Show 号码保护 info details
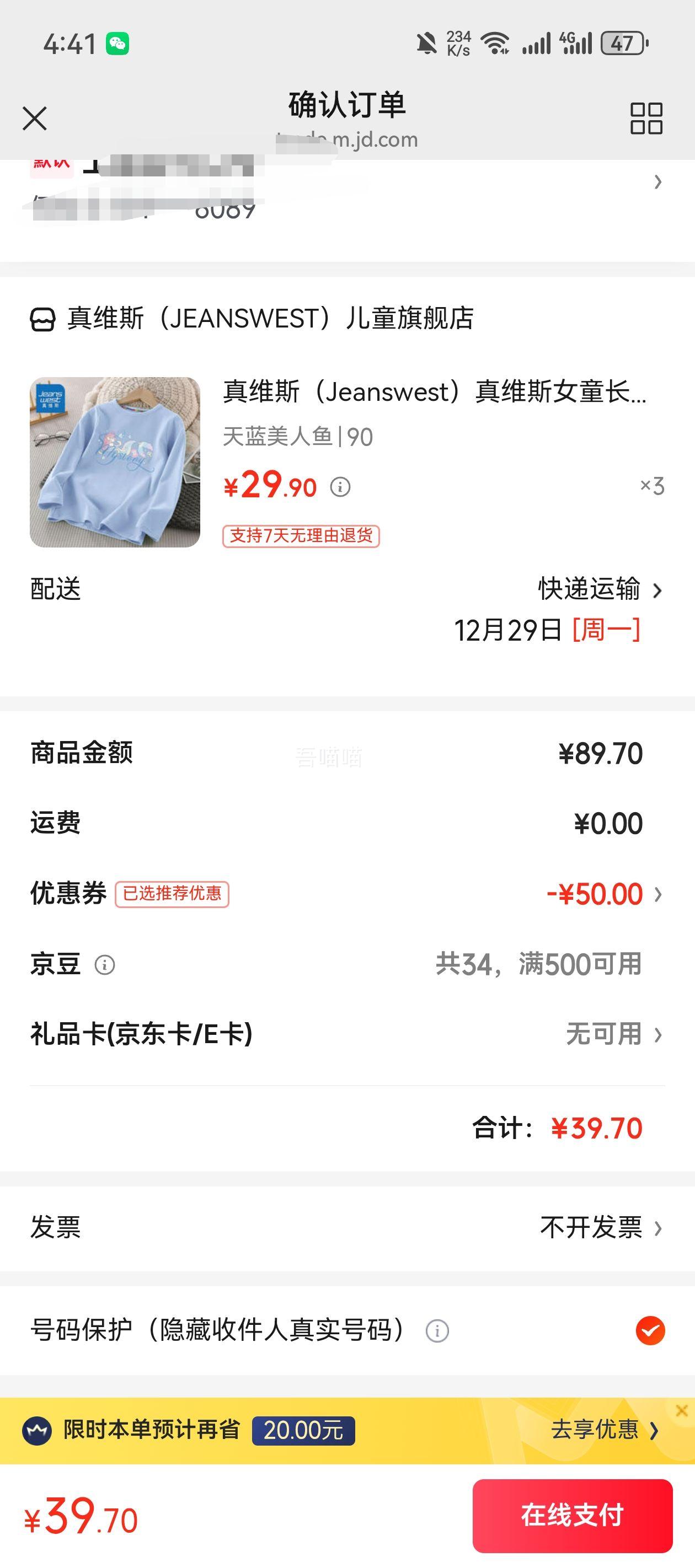The height and width of the screenshot is (1568, 695). (437, 1331)
